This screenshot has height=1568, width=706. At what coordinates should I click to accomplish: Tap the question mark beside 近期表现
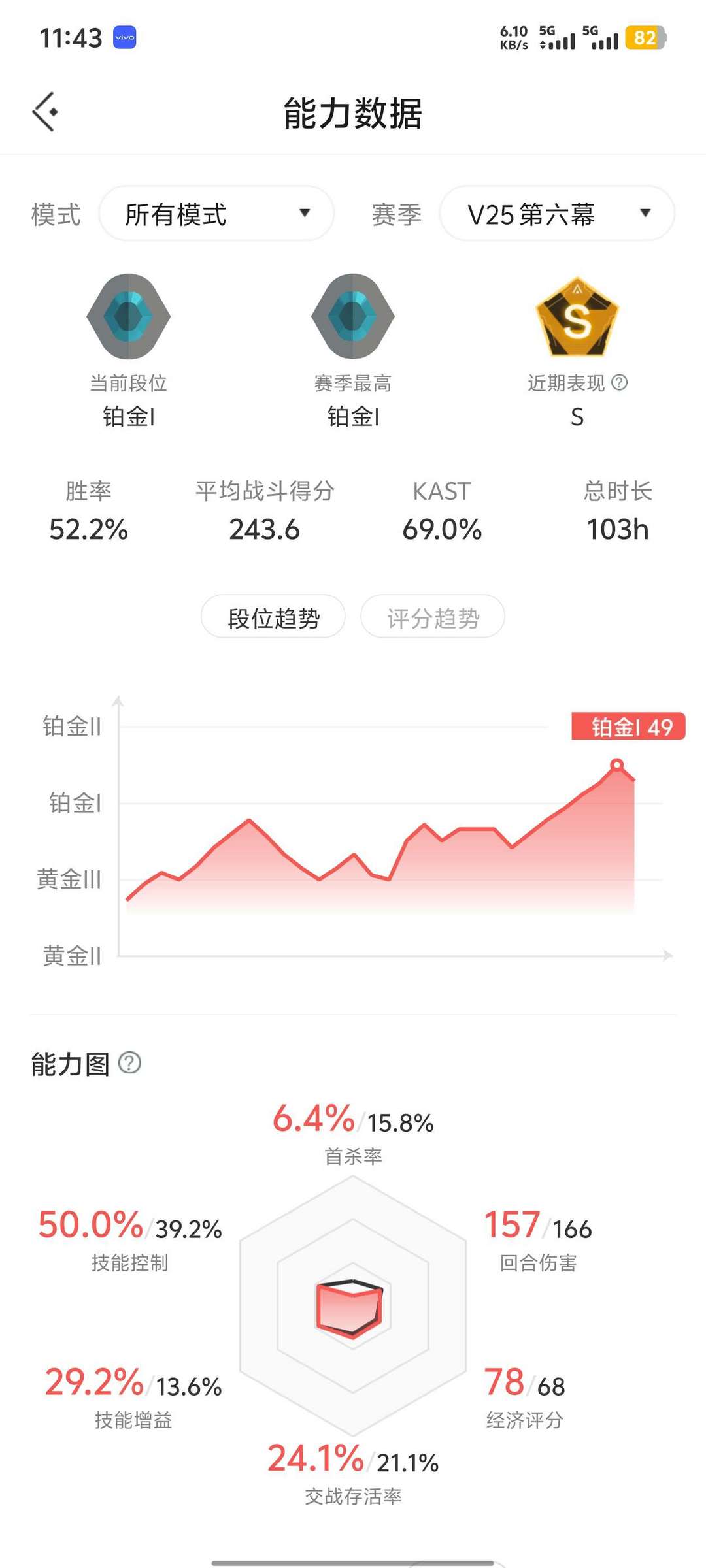pyautogui.click(x=620, y=384)
